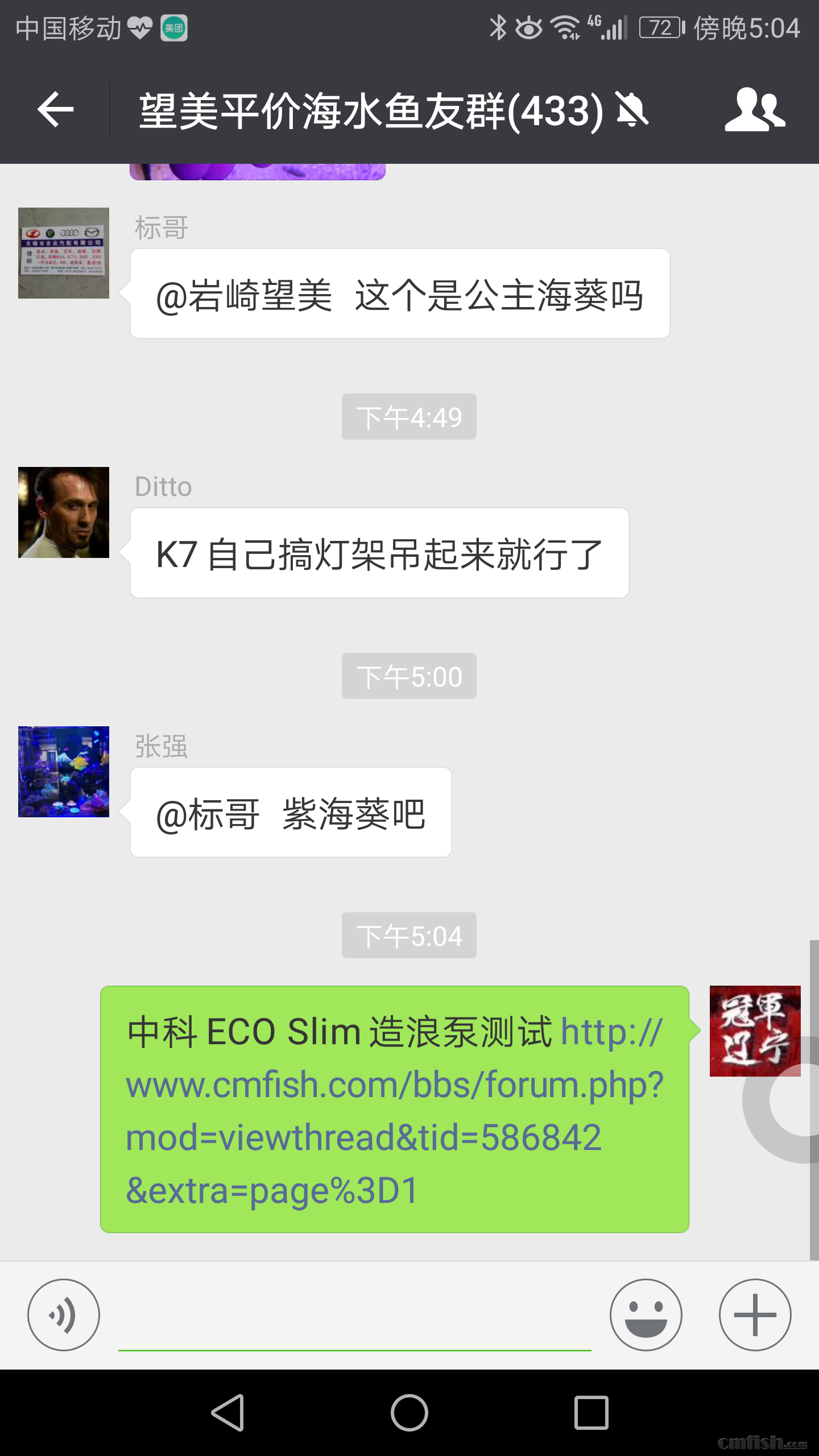View 标哥's profile avatar
The width and height of the screenshot is (819, 1456).
pos(64,253)
